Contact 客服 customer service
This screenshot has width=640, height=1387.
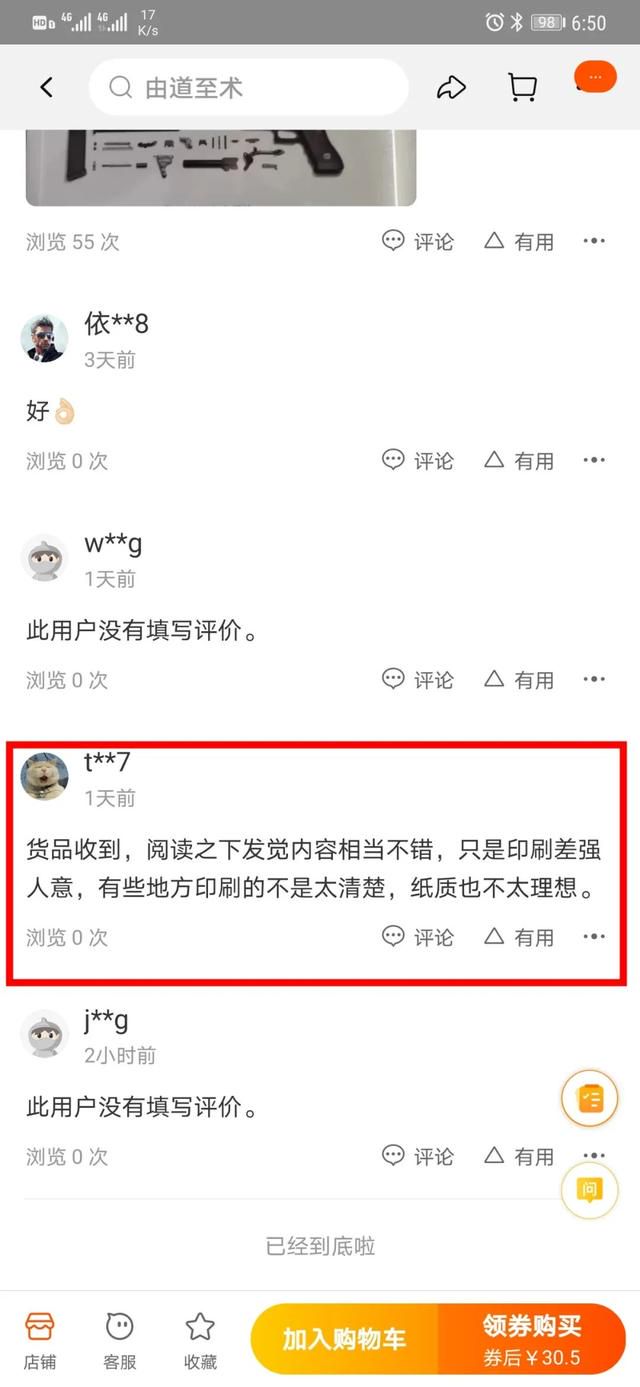120,1341
